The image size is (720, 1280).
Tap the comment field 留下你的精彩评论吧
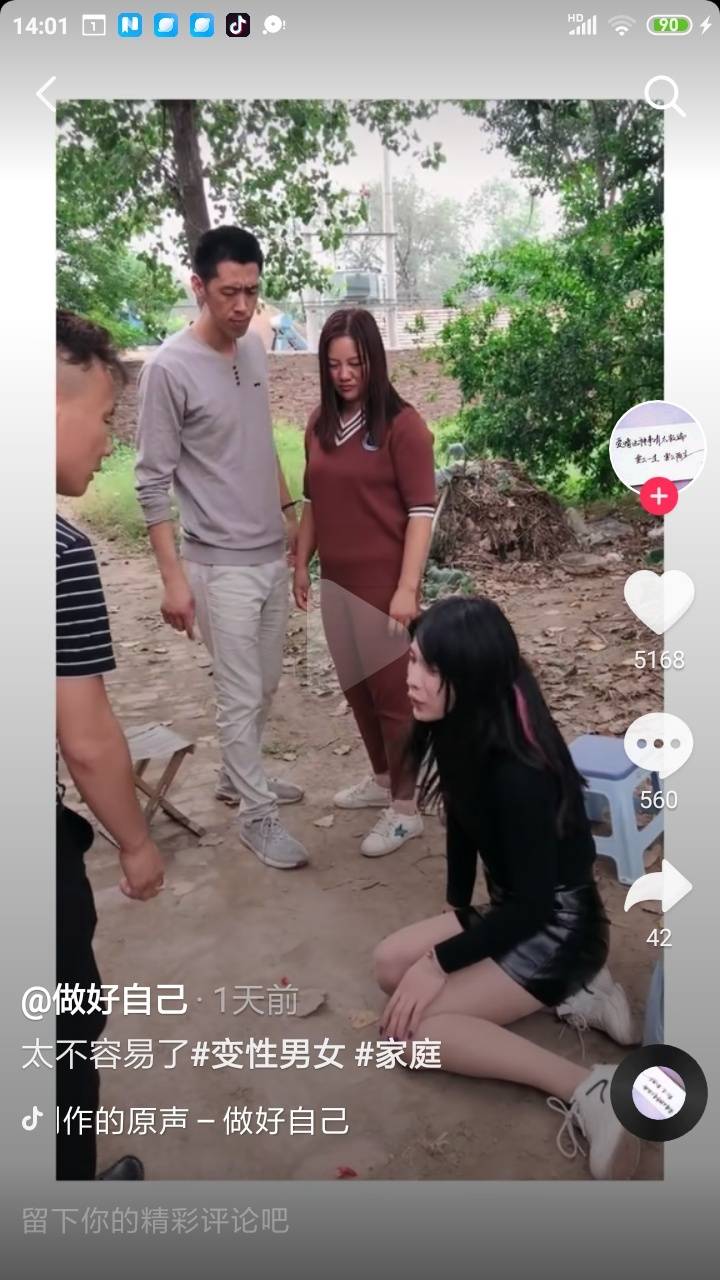click(155, 1220)
